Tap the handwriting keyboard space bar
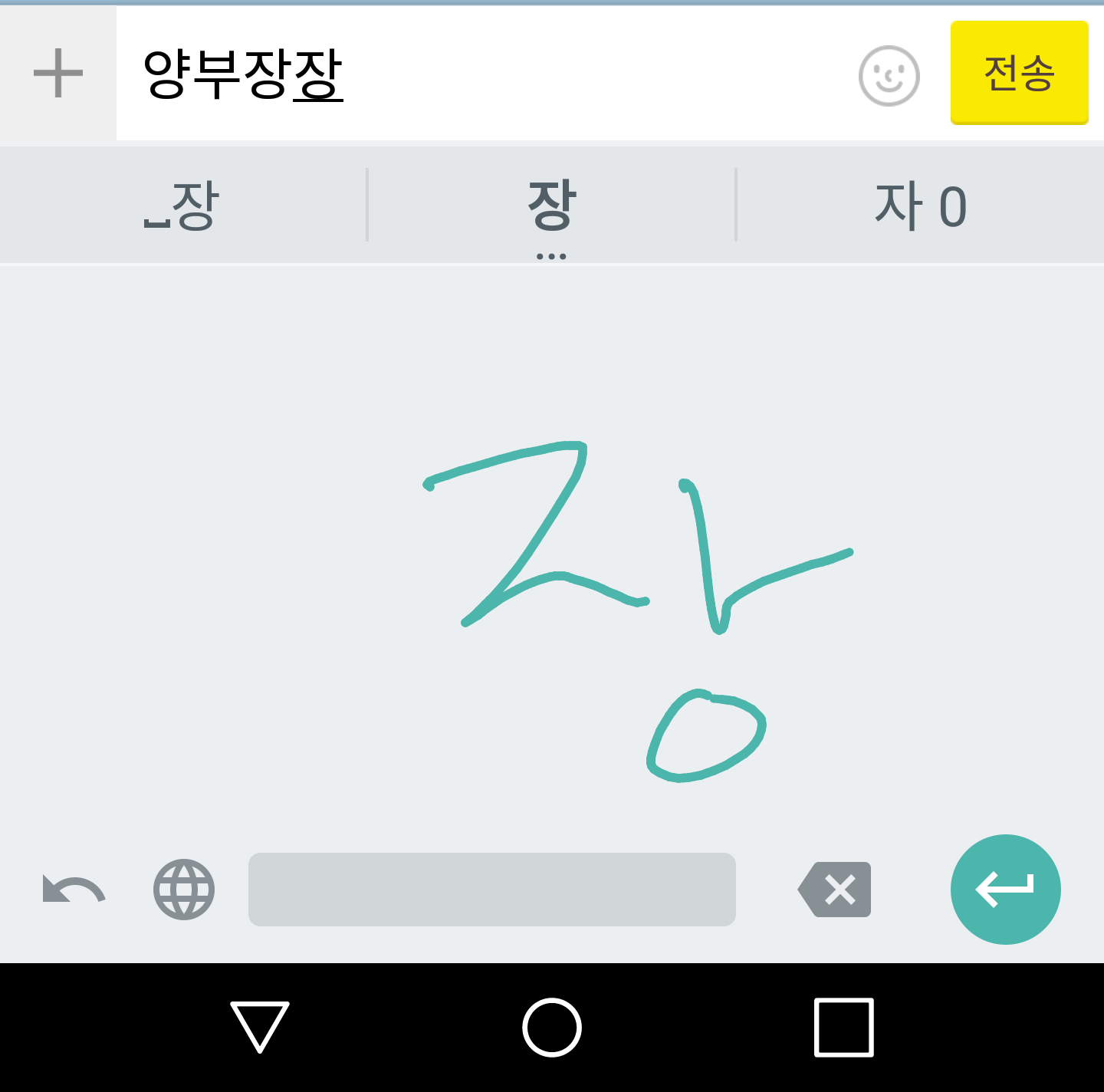 491,890
